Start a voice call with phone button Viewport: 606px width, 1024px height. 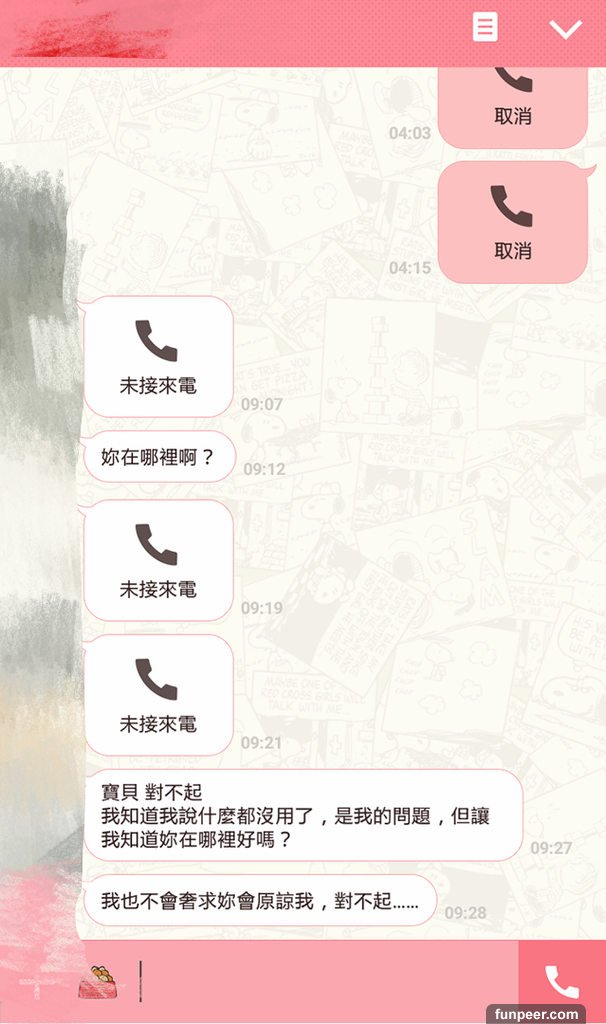(x=561, y=982)
